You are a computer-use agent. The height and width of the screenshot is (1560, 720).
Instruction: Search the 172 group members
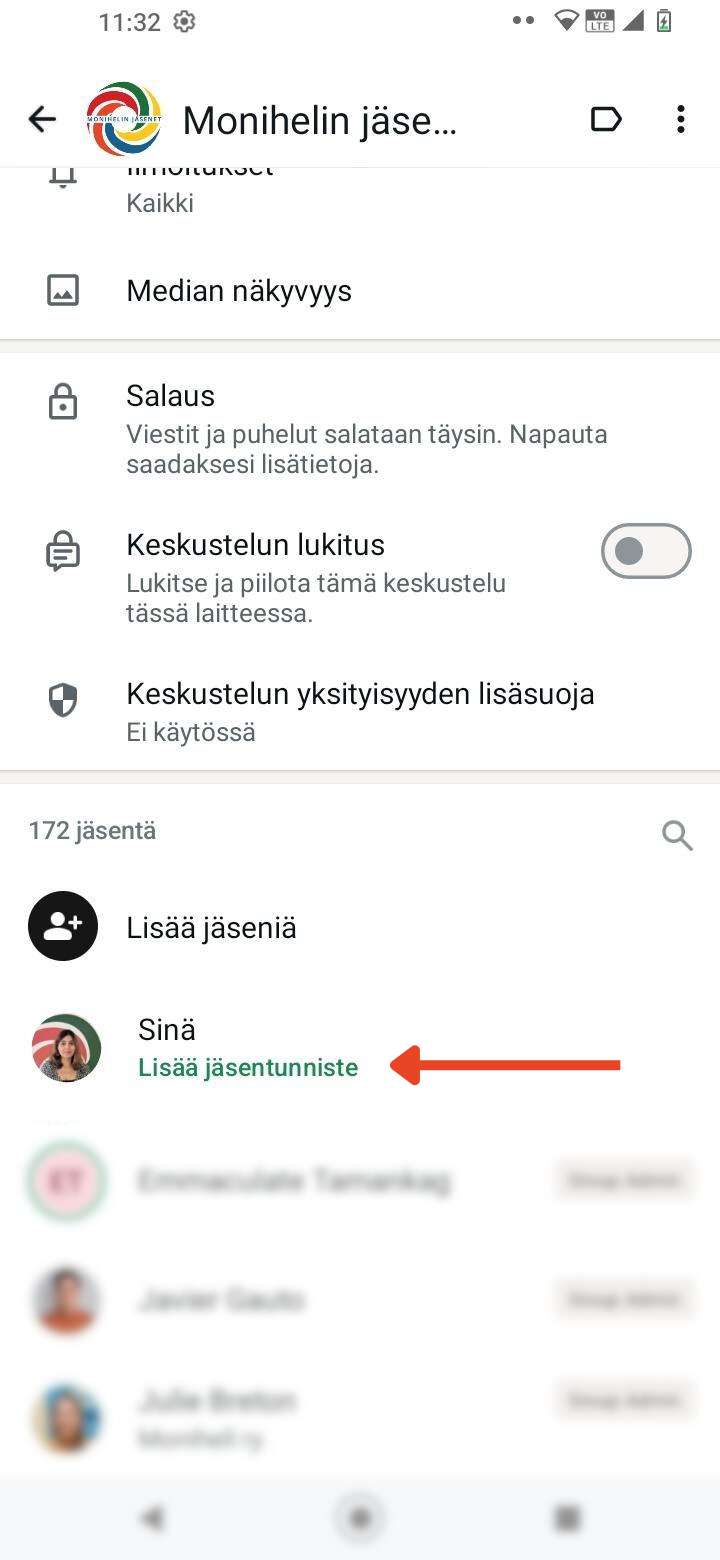coord(677,835)
